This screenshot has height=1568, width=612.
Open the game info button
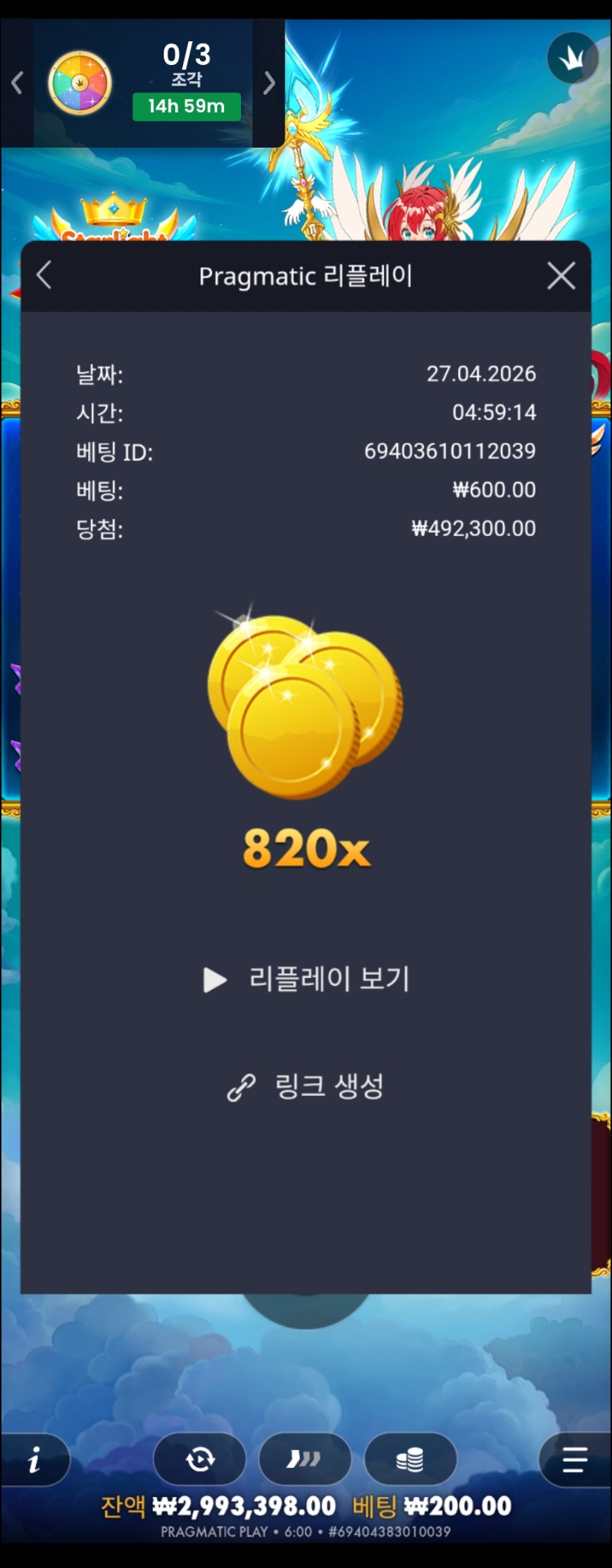pyautogui.click(x=34, y=1461)
